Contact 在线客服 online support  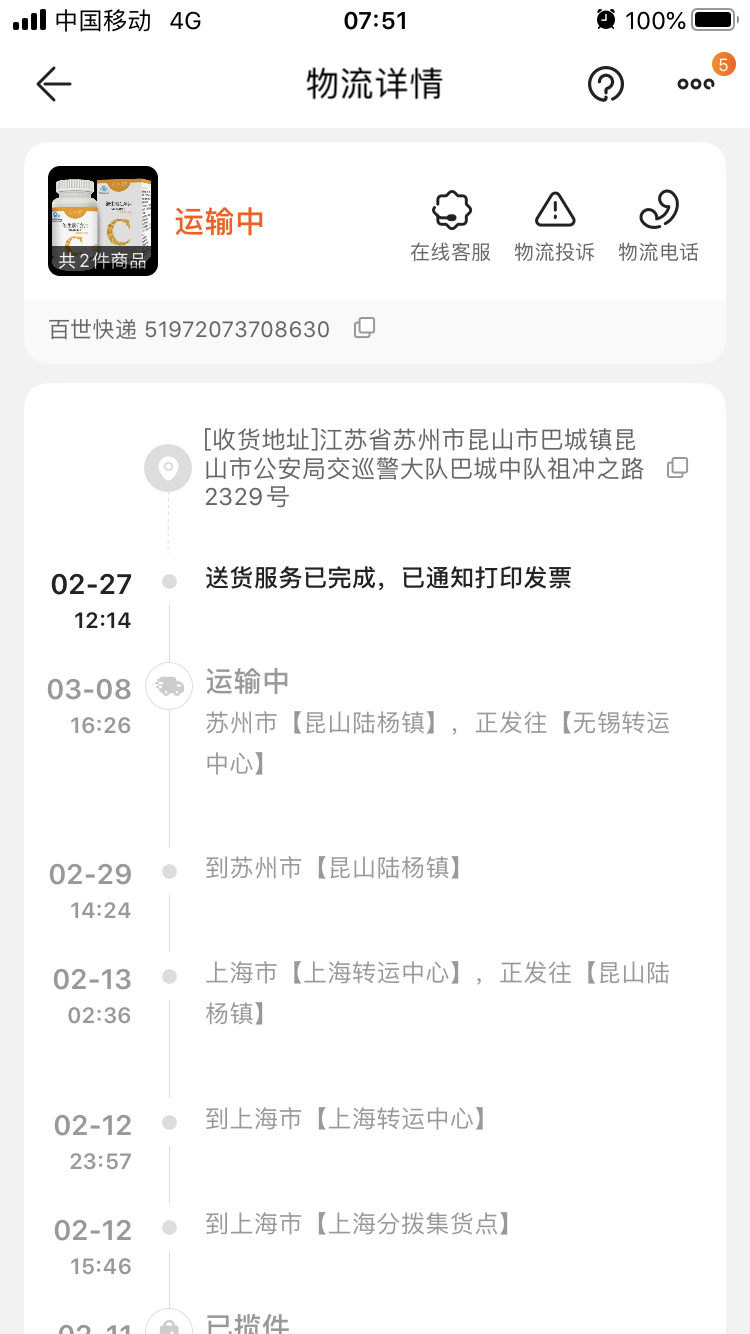pyautogui.click(x=451, y=226)
